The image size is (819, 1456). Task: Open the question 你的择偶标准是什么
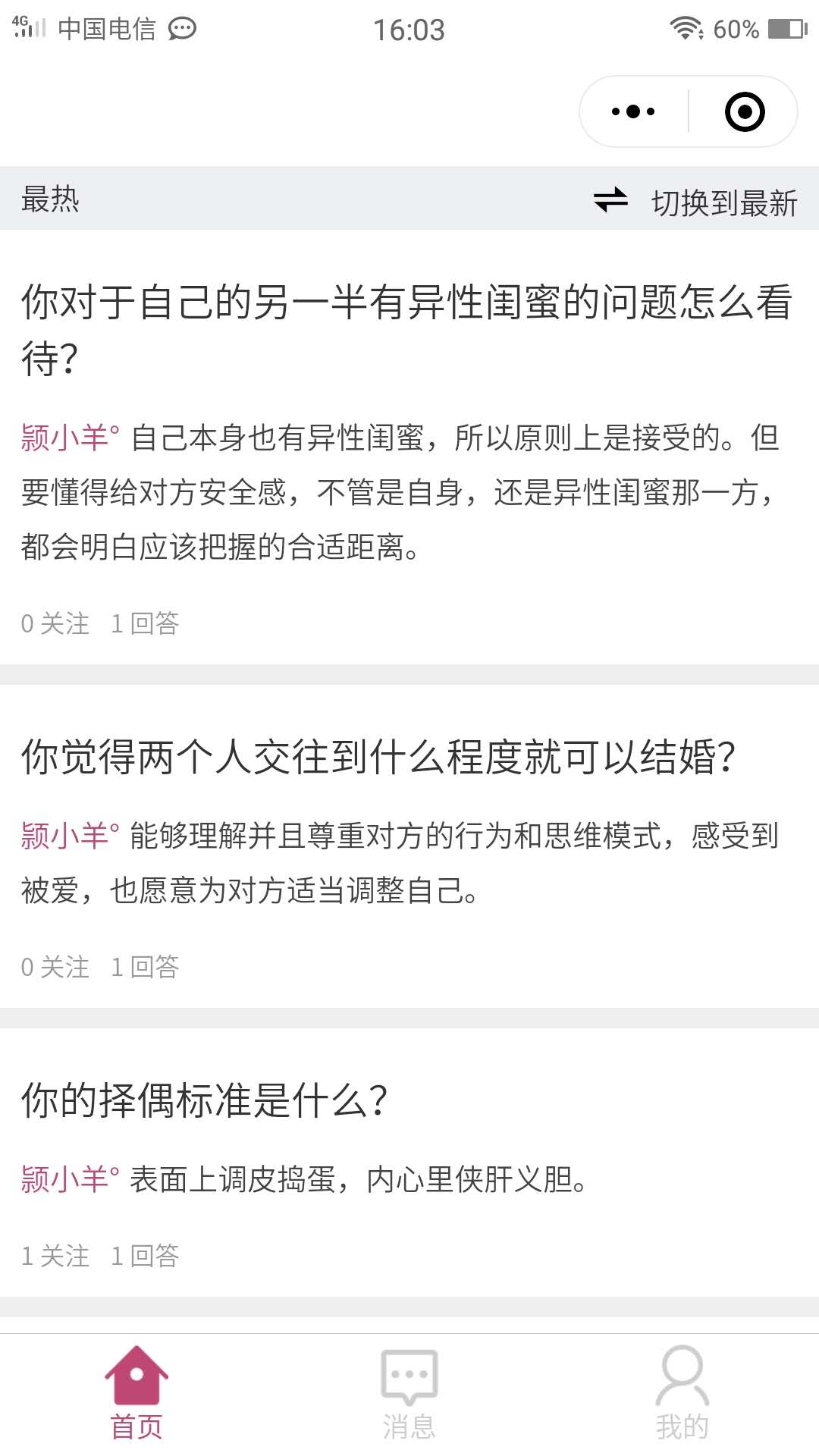click(205, 1100)
